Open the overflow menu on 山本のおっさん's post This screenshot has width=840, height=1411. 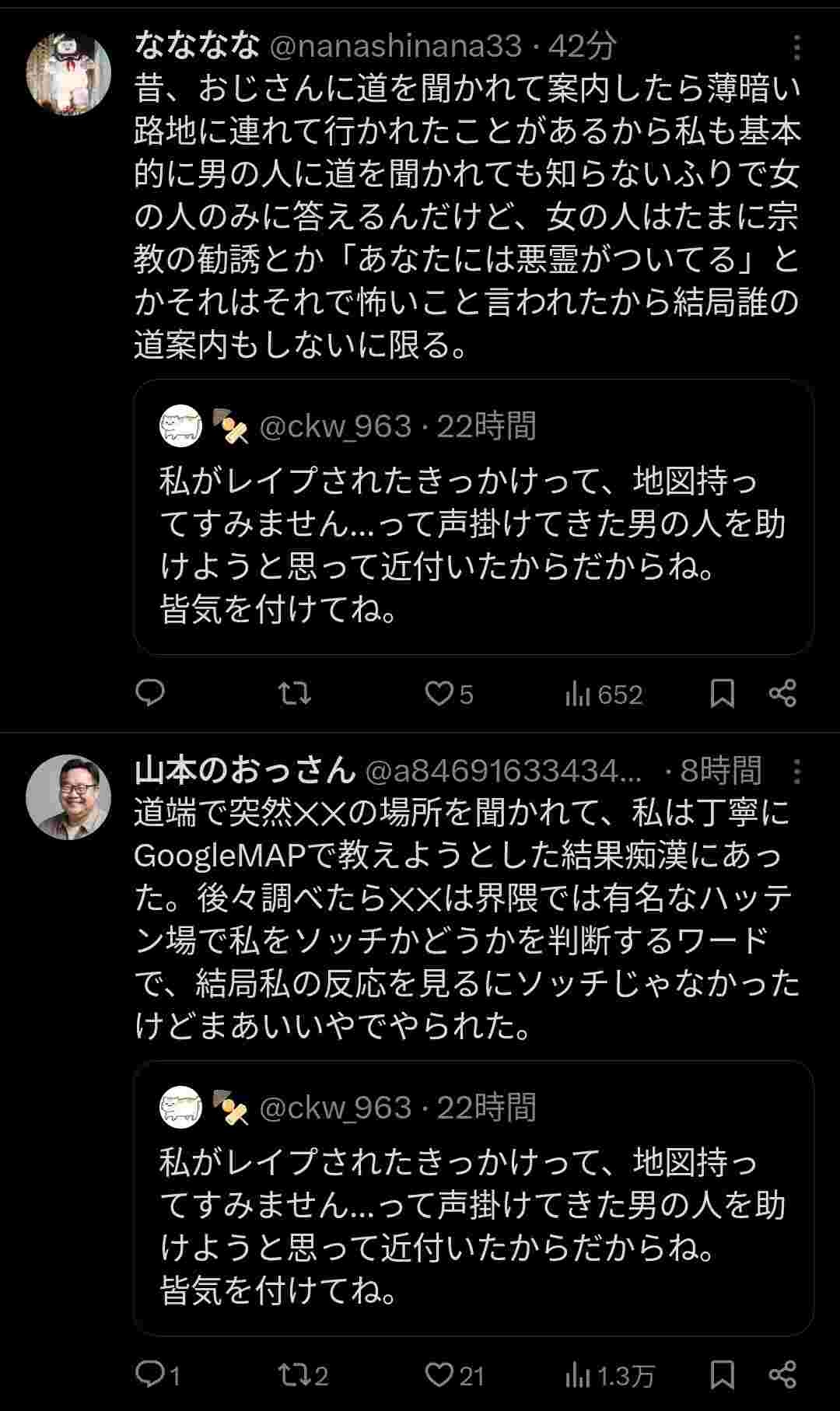(796, 771)
